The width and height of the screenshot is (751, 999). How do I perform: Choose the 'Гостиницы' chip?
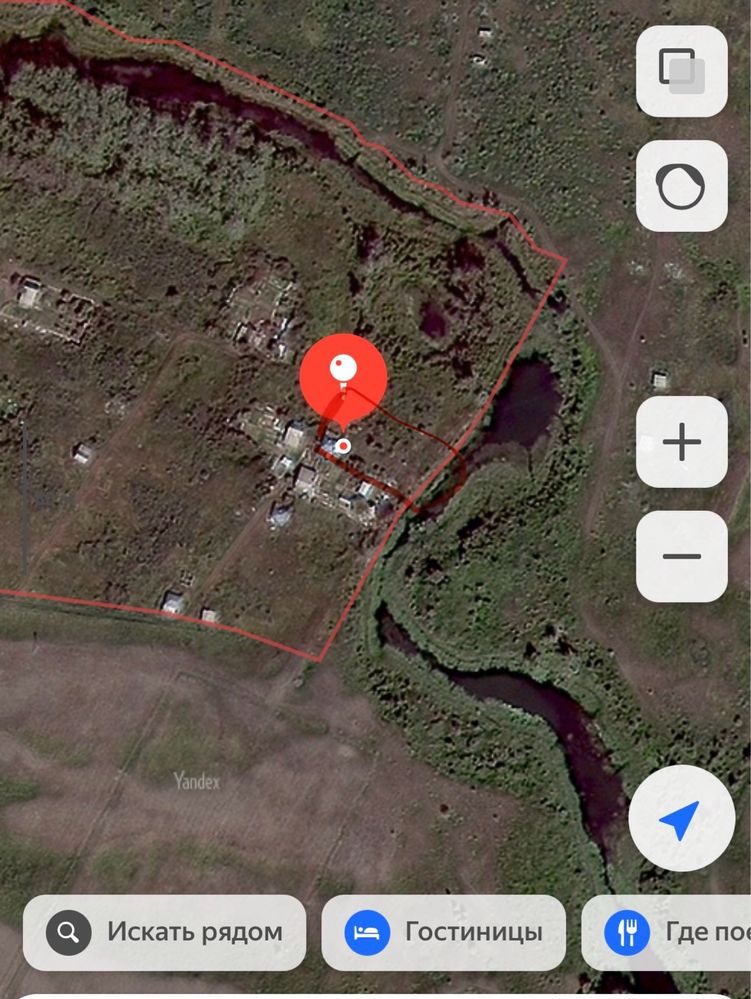tap(443, 933)
